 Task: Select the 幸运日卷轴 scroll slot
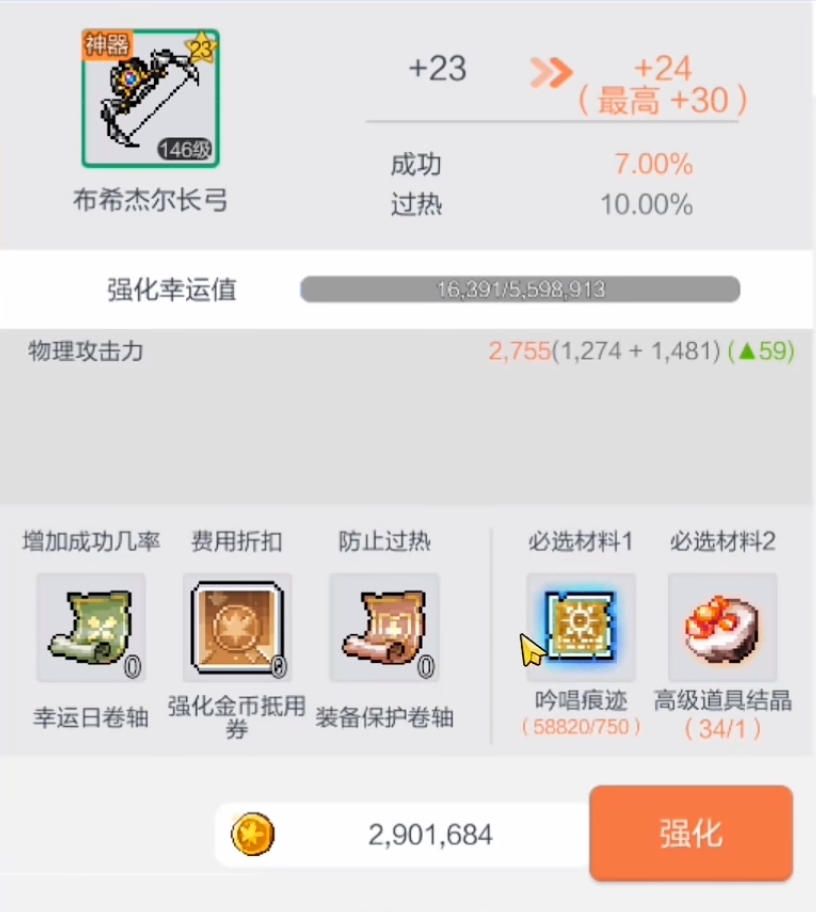point(91,628)
